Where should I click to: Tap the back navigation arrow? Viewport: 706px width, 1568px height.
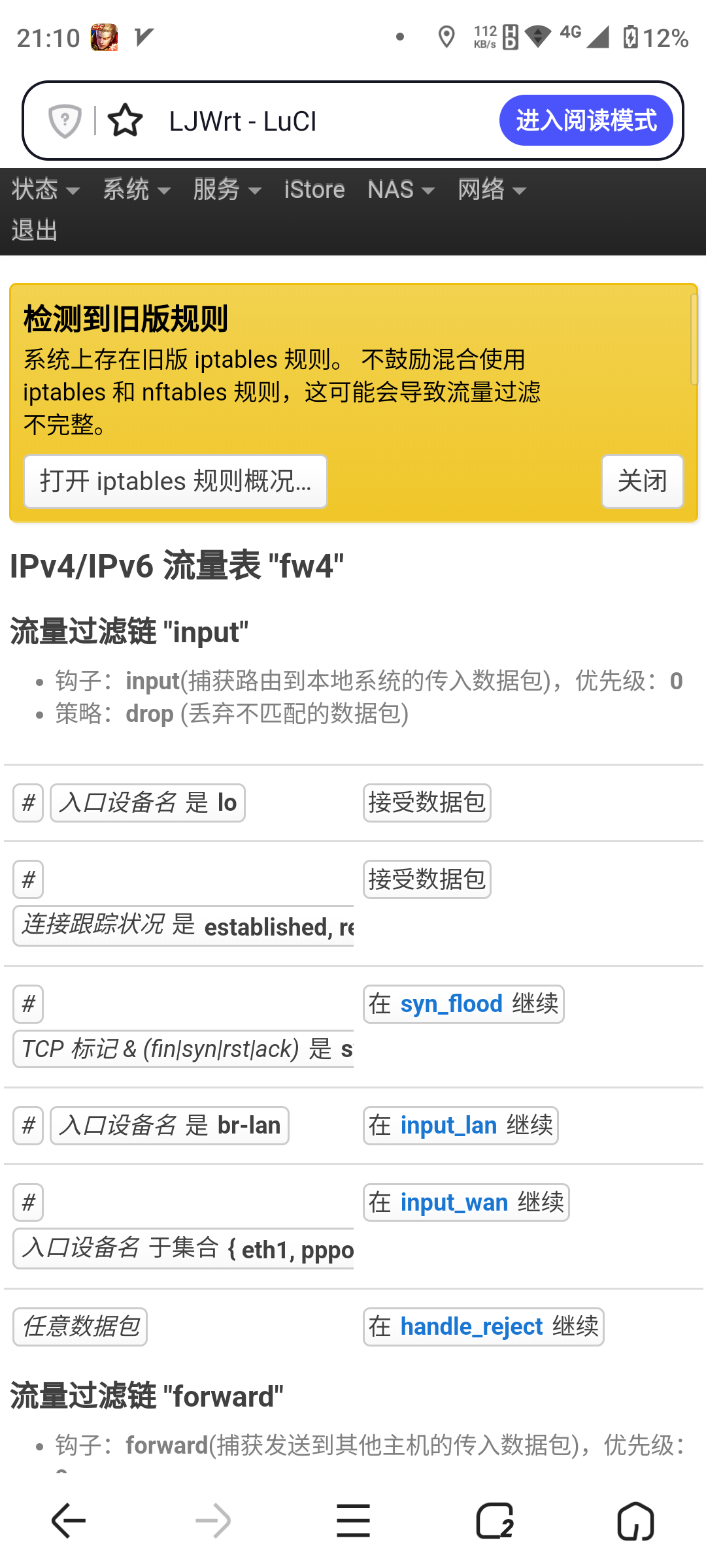(68, 1520)
